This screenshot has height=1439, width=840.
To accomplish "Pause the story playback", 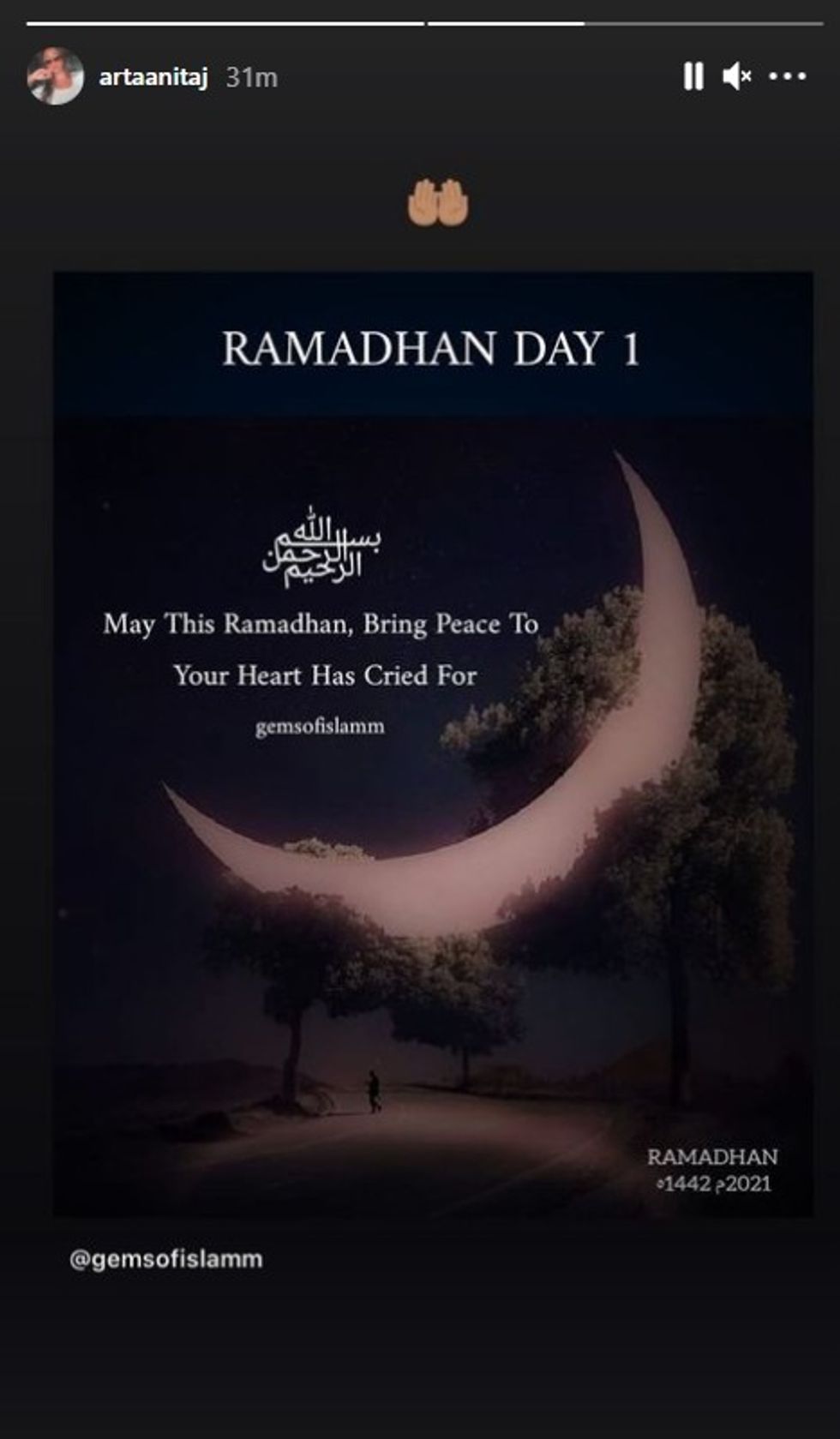I will (x=693, y=77).
